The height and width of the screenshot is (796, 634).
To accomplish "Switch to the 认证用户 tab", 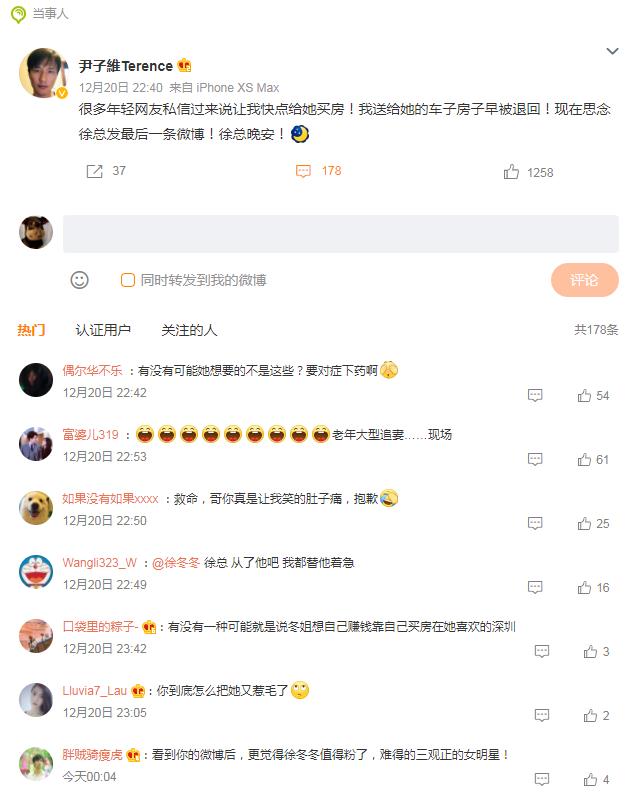I will (103, 330).
